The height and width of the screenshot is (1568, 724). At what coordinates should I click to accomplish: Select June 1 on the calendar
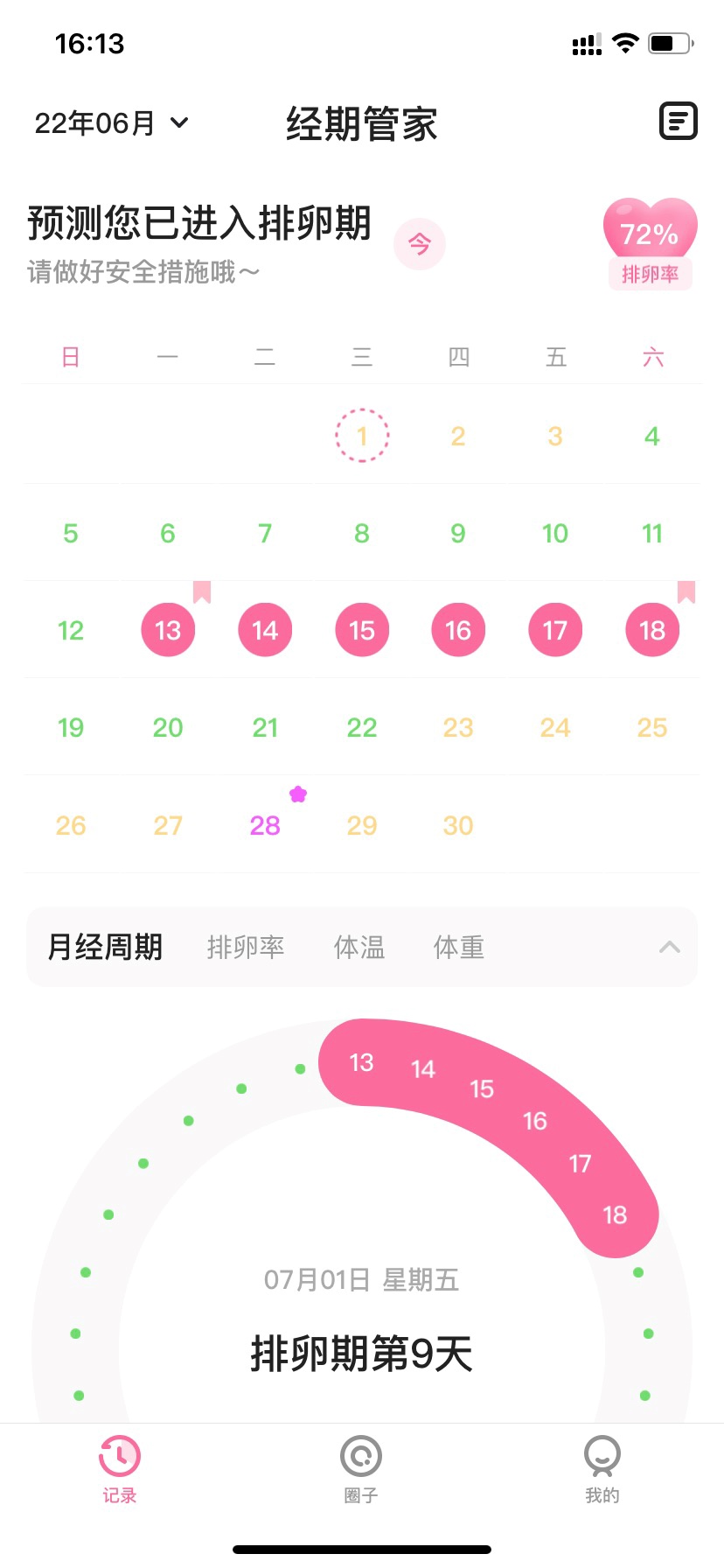tap(362, 436)
